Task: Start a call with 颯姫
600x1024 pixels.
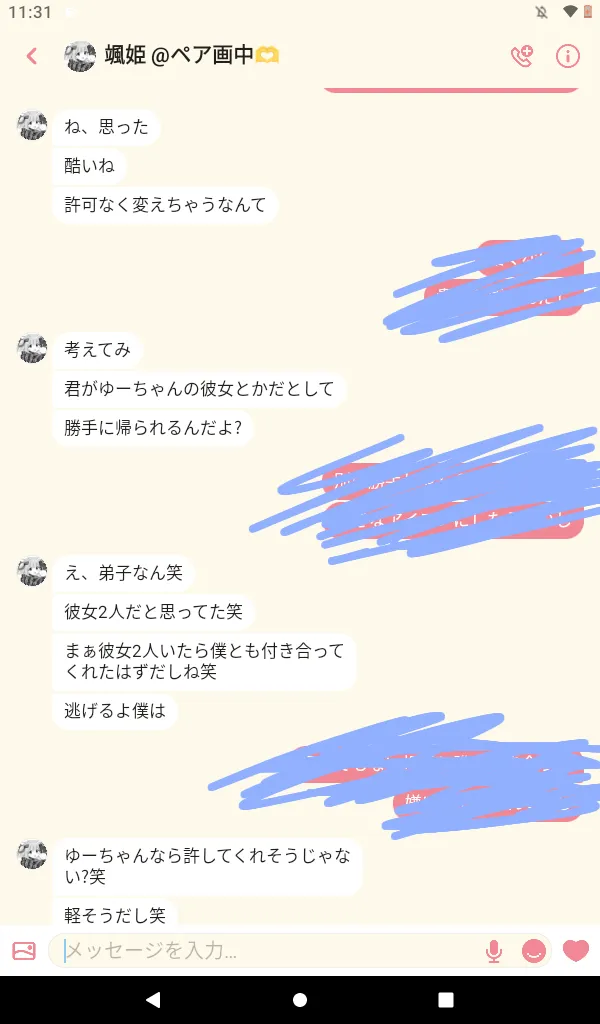Action: click(522, 56)
